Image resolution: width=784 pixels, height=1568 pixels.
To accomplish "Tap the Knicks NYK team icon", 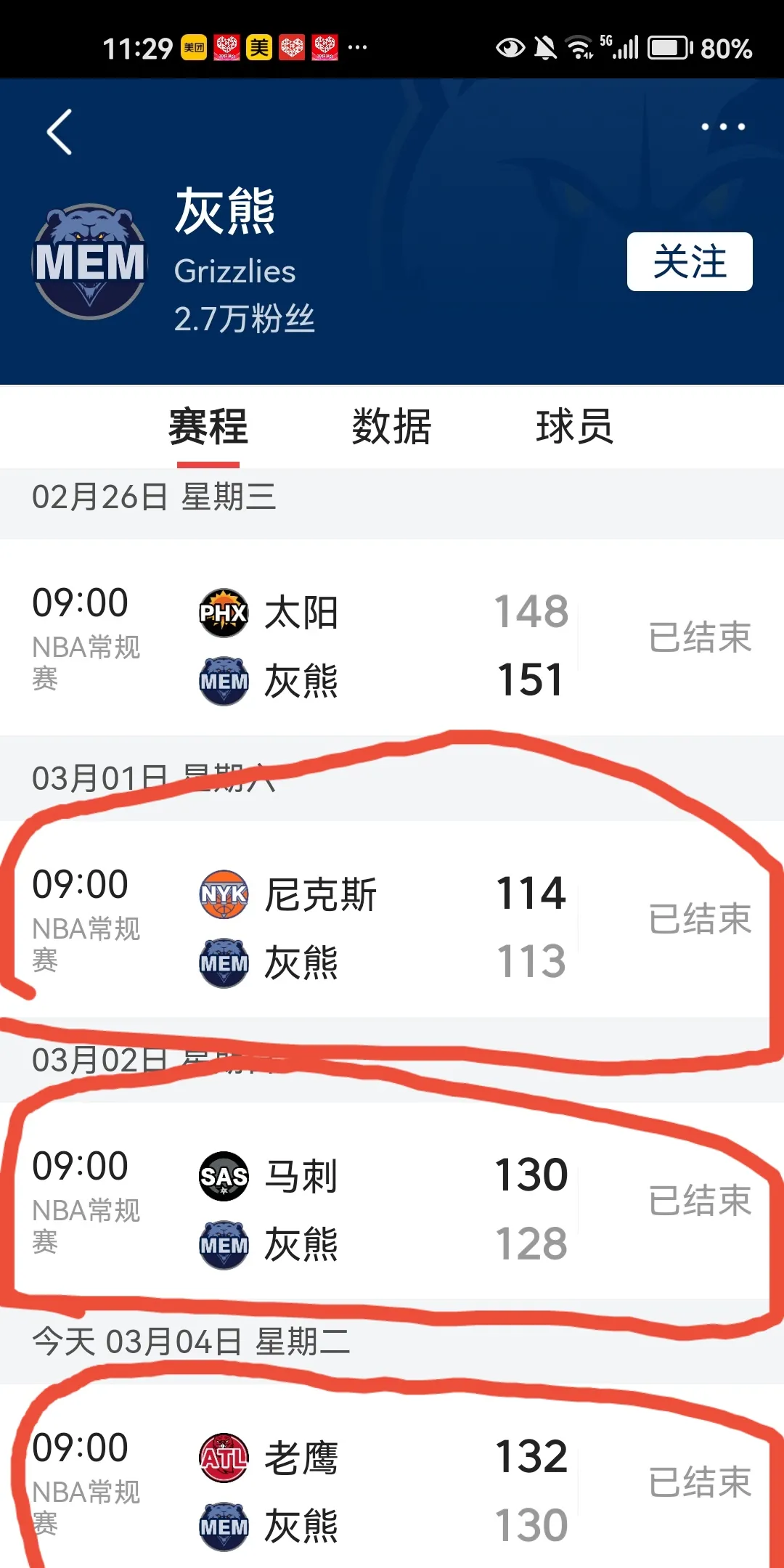I will pyautogui.click(x=224, y=895).
